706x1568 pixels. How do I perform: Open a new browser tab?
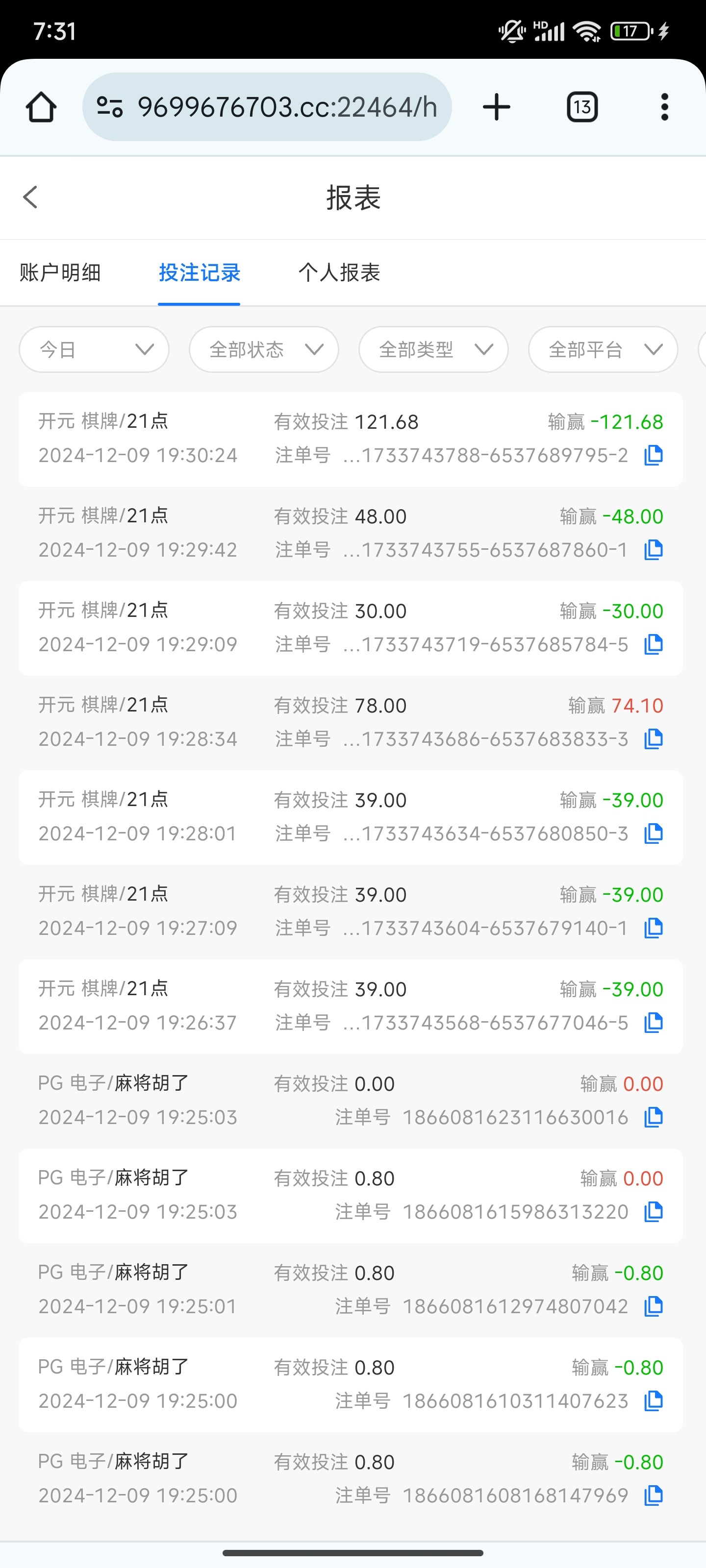(497, 107)
